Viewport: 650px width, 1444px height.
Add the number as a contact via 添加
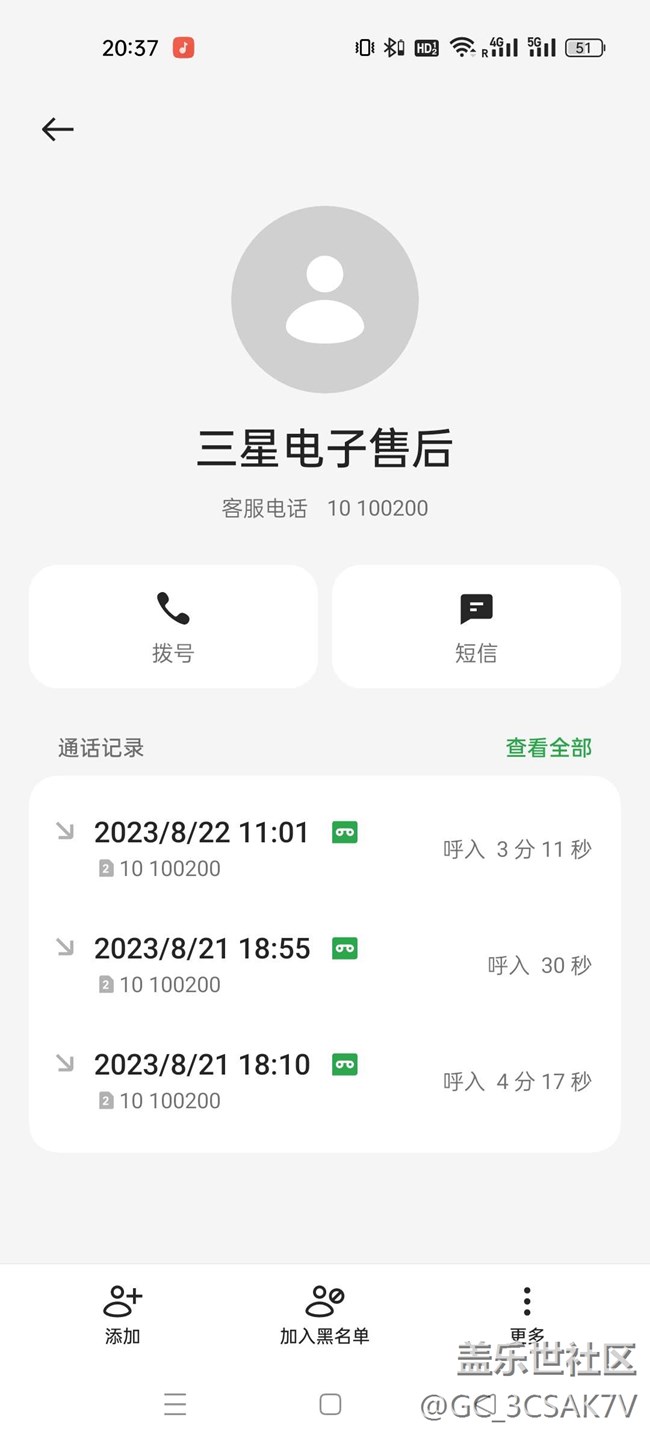coord(123,1314)
